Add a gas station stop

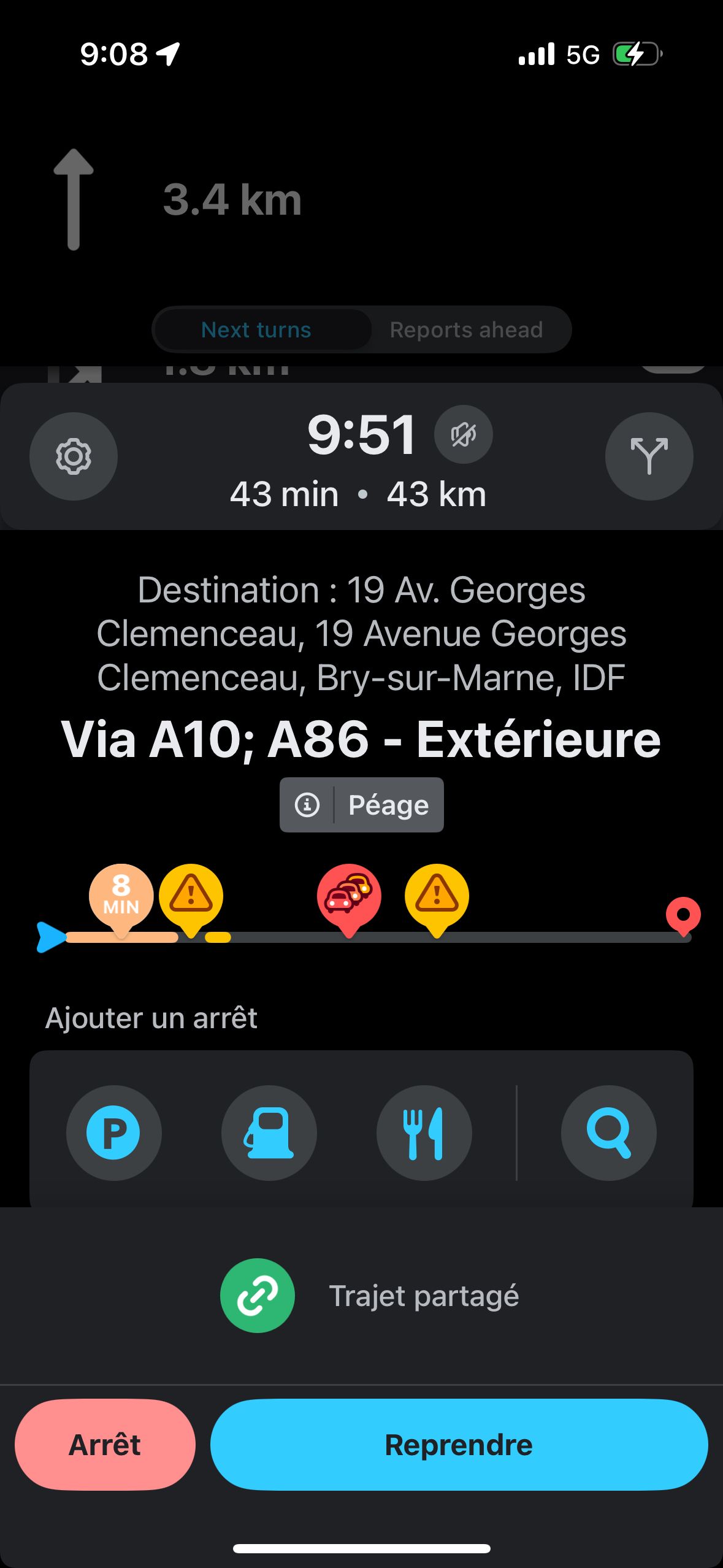[x=269, y=1132]
